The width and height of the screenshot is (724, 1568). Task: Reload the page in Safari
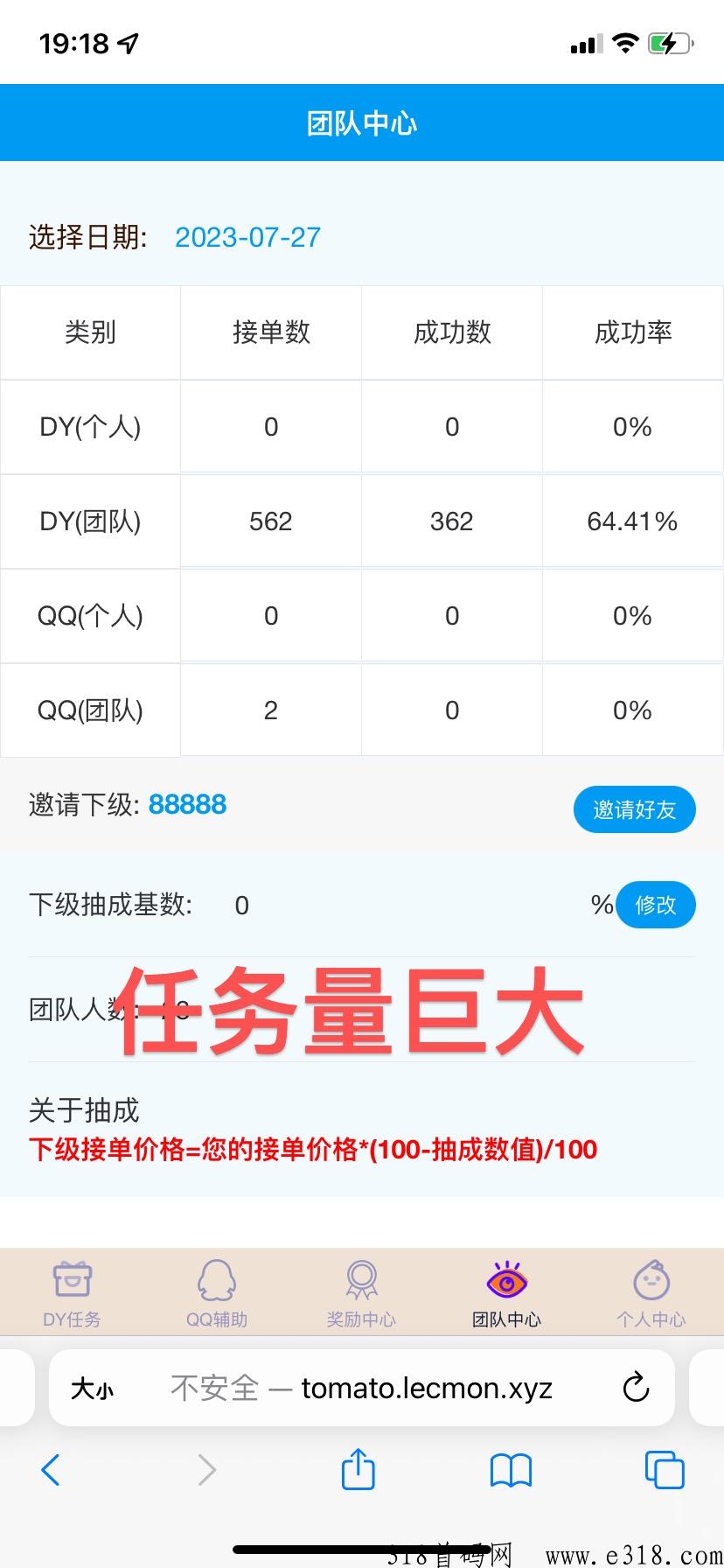coord(636,1388)
